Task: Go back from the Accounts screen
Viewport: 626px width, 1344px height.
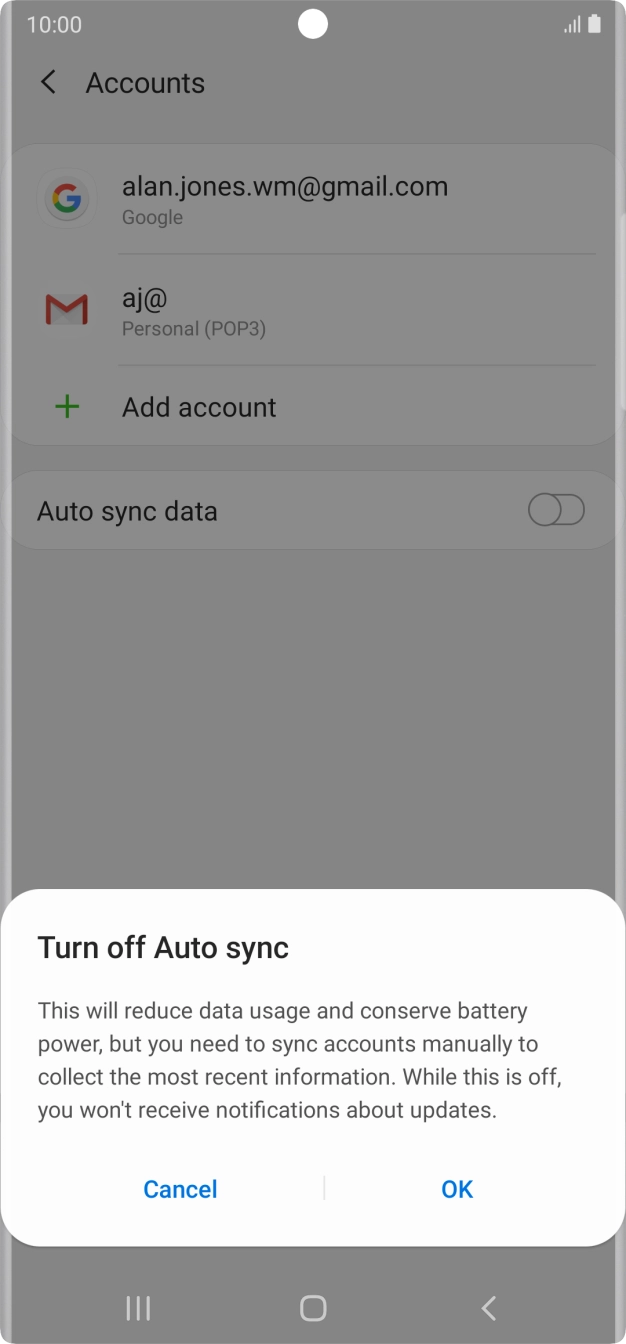Action: [x=48, y=83]
